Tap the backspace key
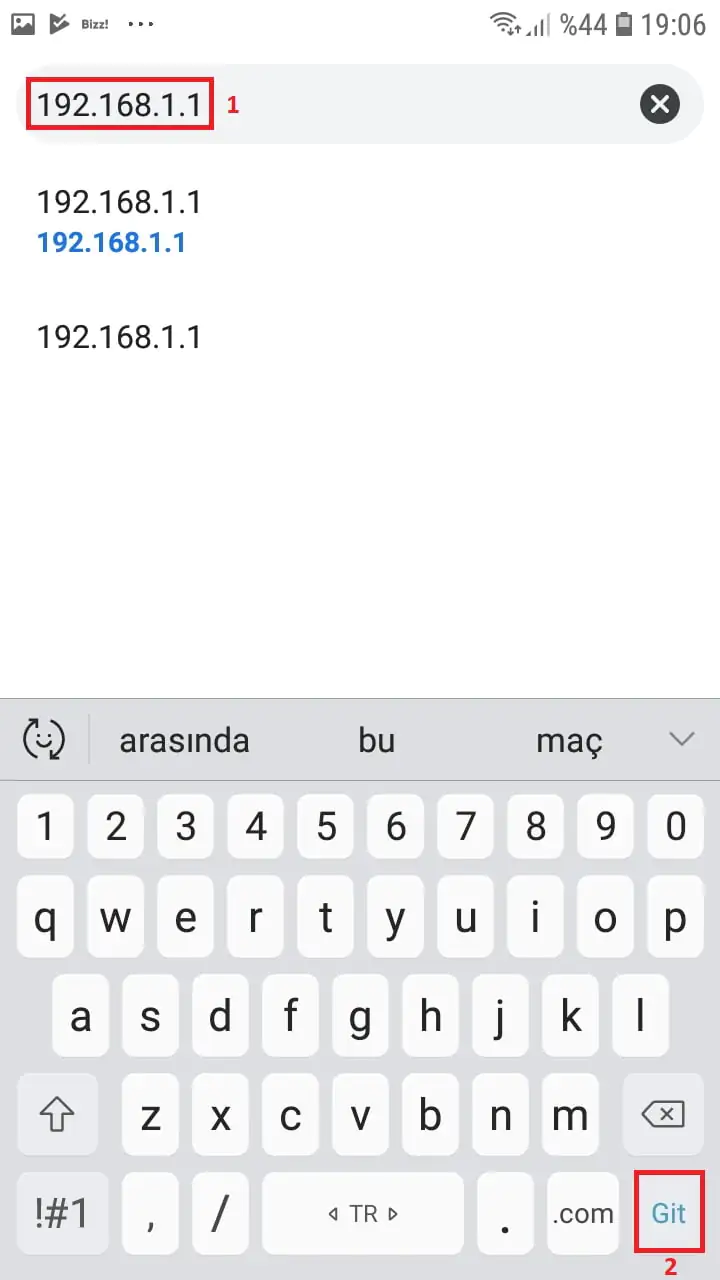 click(660, 1114)
